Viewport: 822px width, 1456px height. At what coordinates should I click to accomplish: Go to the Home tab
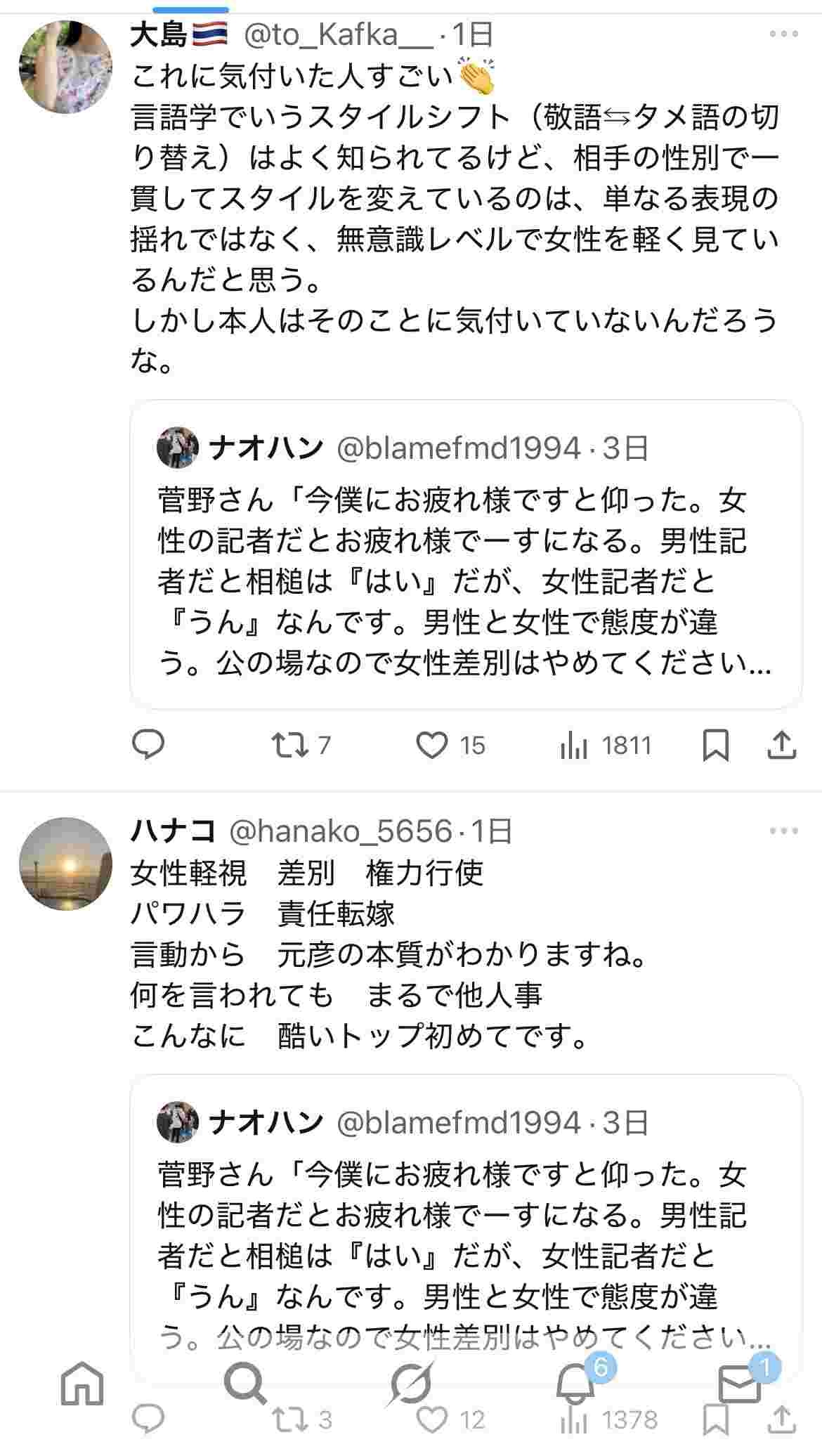pyautogui.click(x=82, y=1384)
